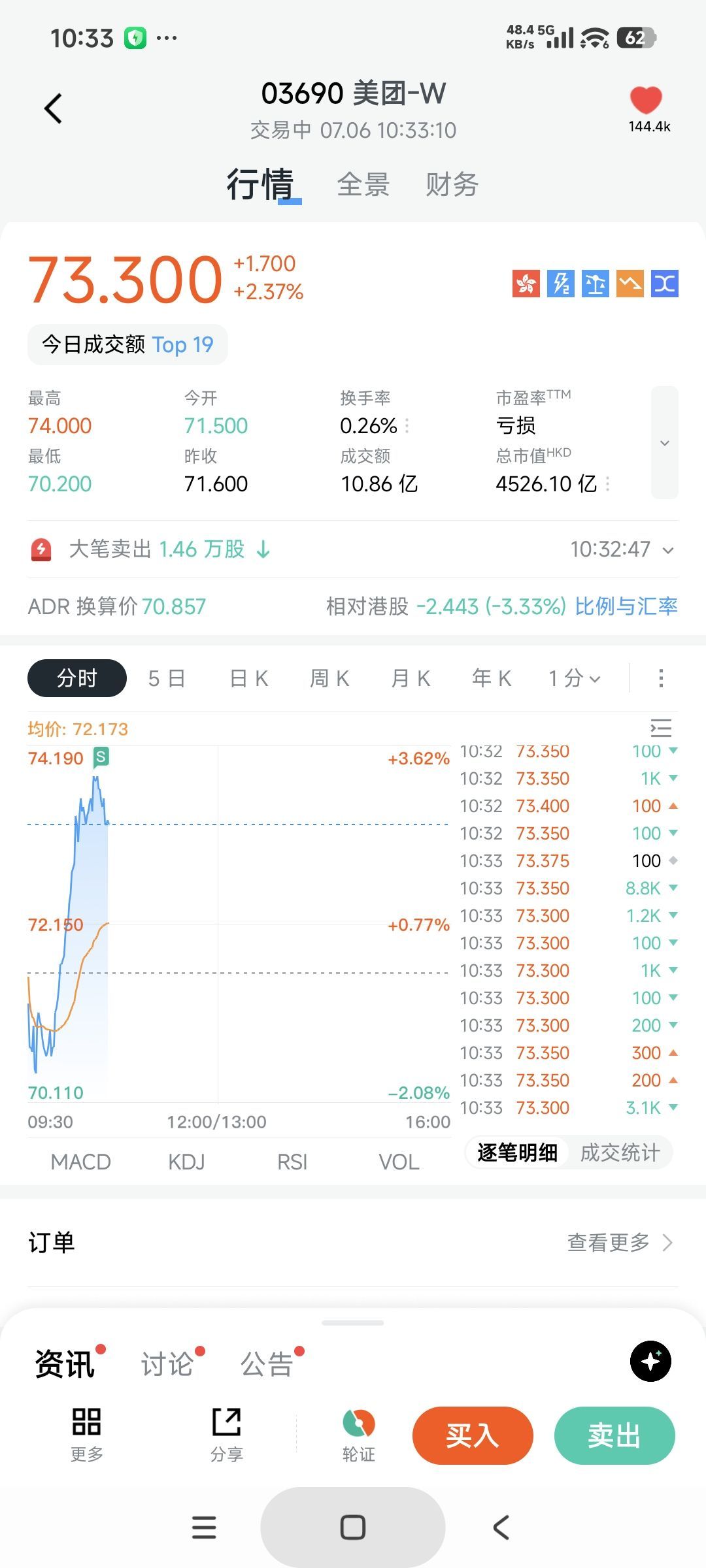Select the 5日 chart period
Screen dimensions: 706x1568
click(x=167, y=679)
